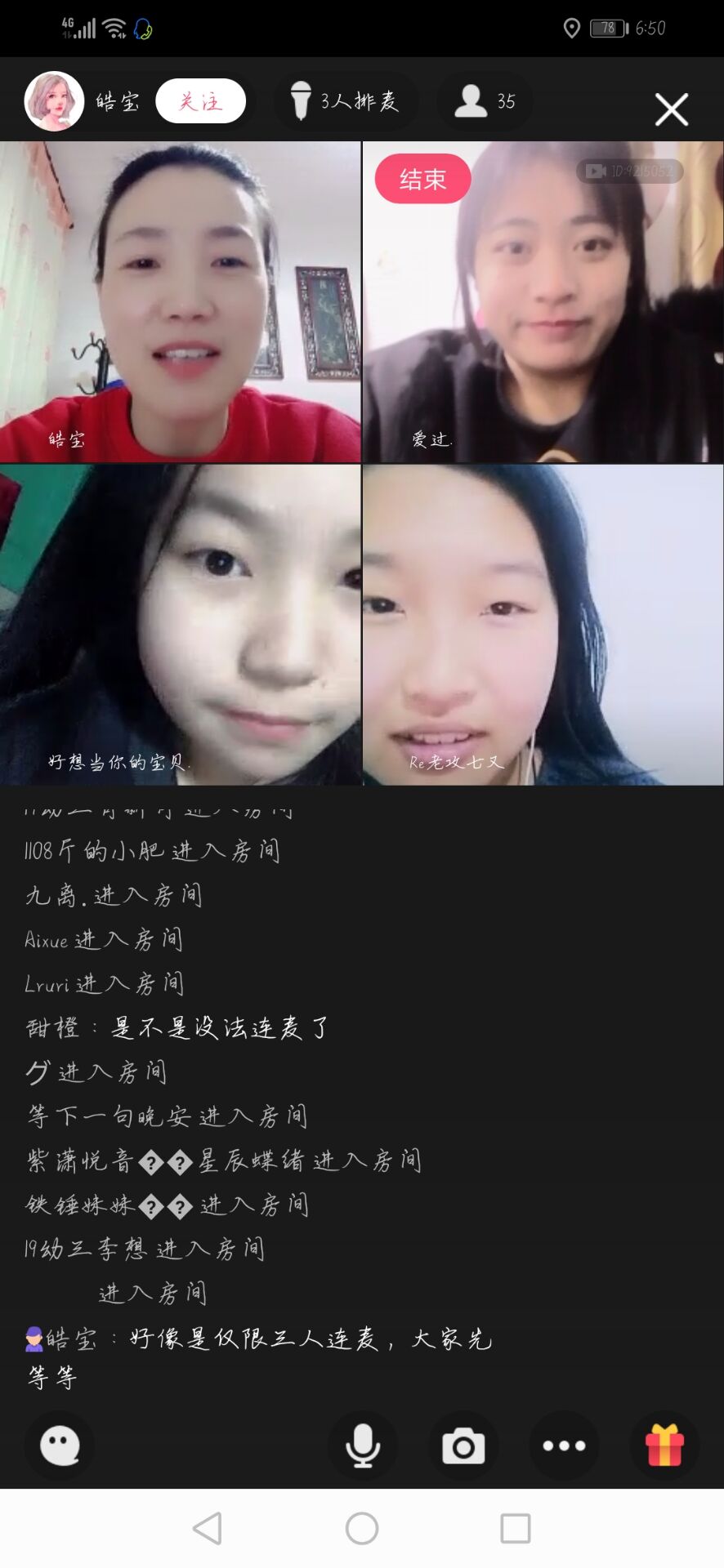The height and width of the screenshot is (1568, 724).
Task: Open 好想当你的宝贝's video tile
Action: (180, 625)
